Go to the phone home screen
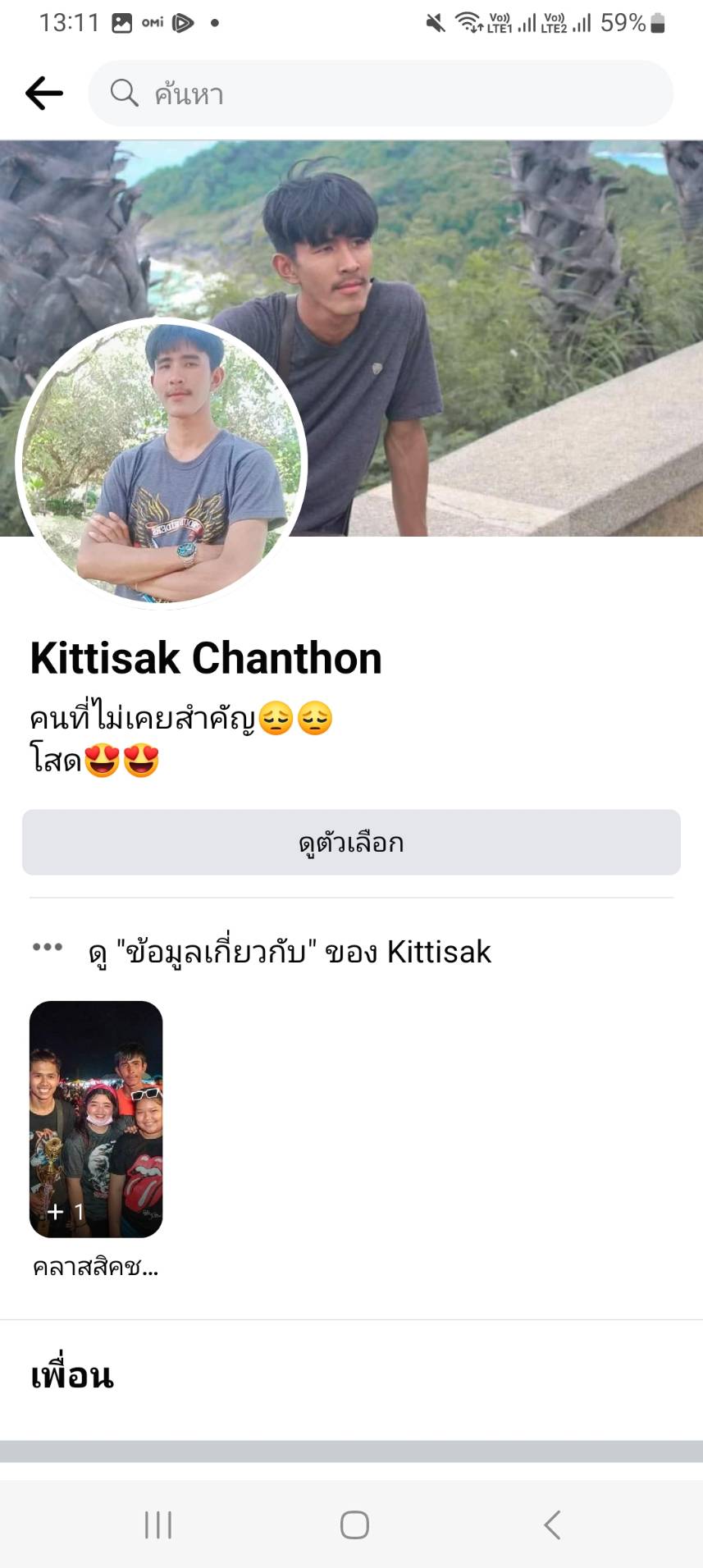The width and height of the screenshot is (703, 1568). pos(354,1525)
